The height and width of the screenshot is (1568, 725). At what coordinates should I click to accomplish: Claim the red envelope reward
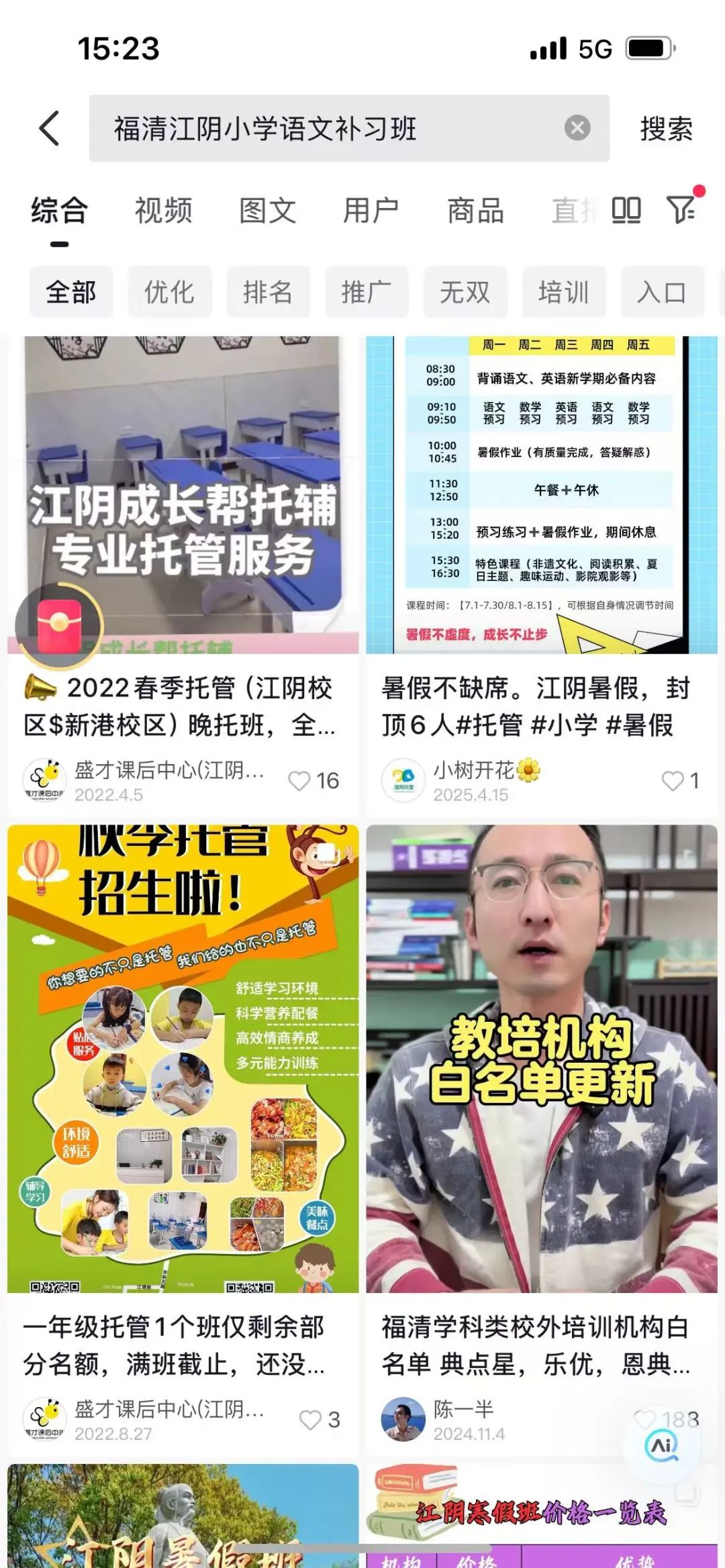[x=59, y=626]
